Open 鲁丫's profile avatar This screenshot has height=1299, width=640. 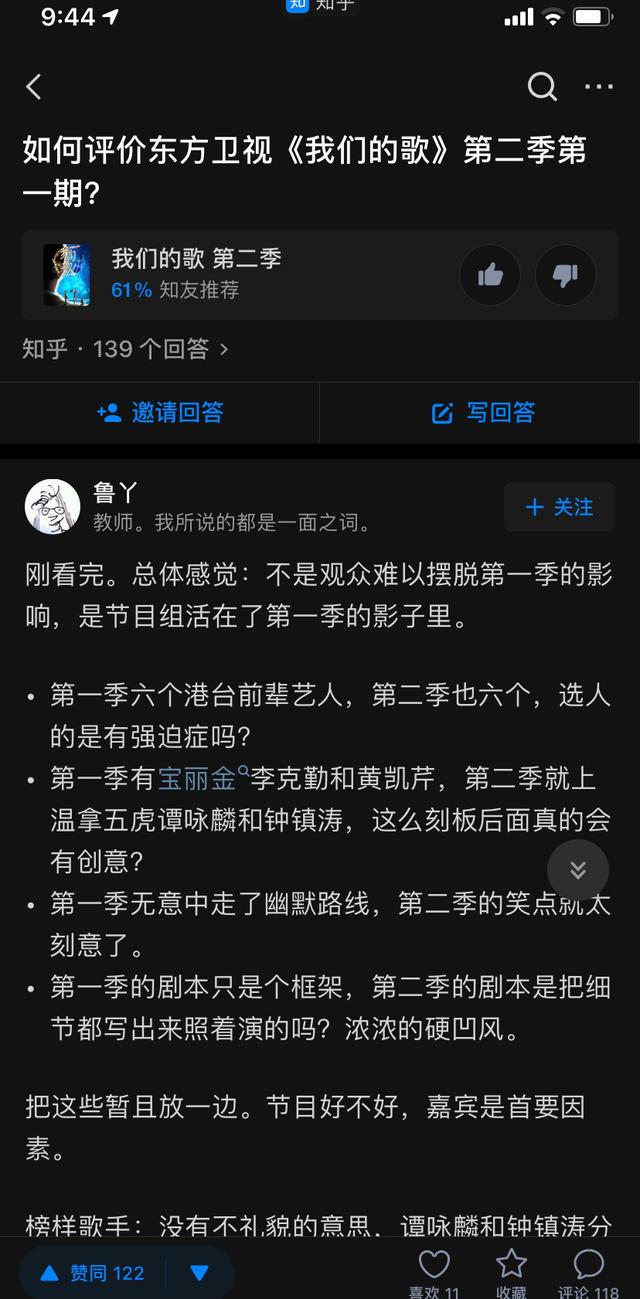tap(52, 506)
